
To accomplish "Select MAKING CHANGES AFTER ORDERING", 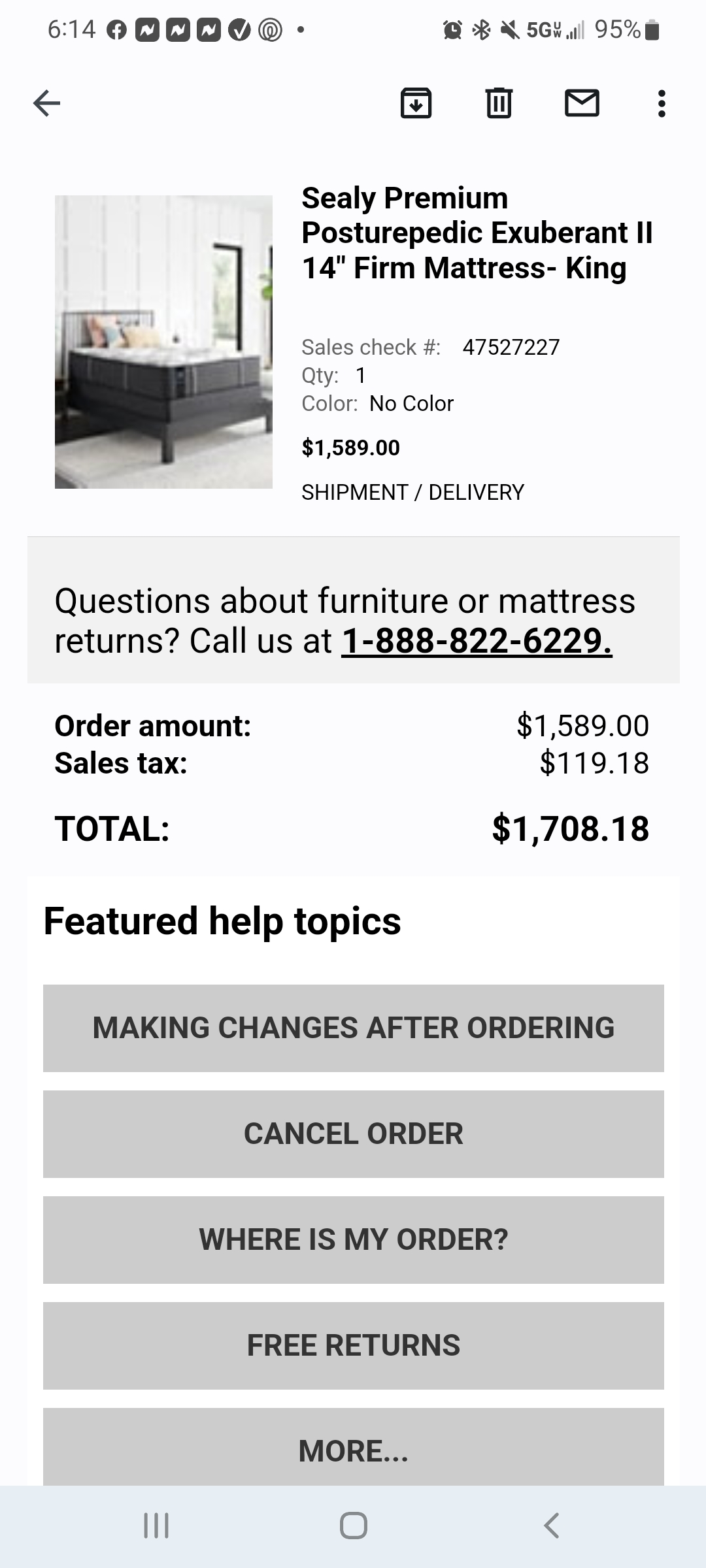I will pos(353,1028).
